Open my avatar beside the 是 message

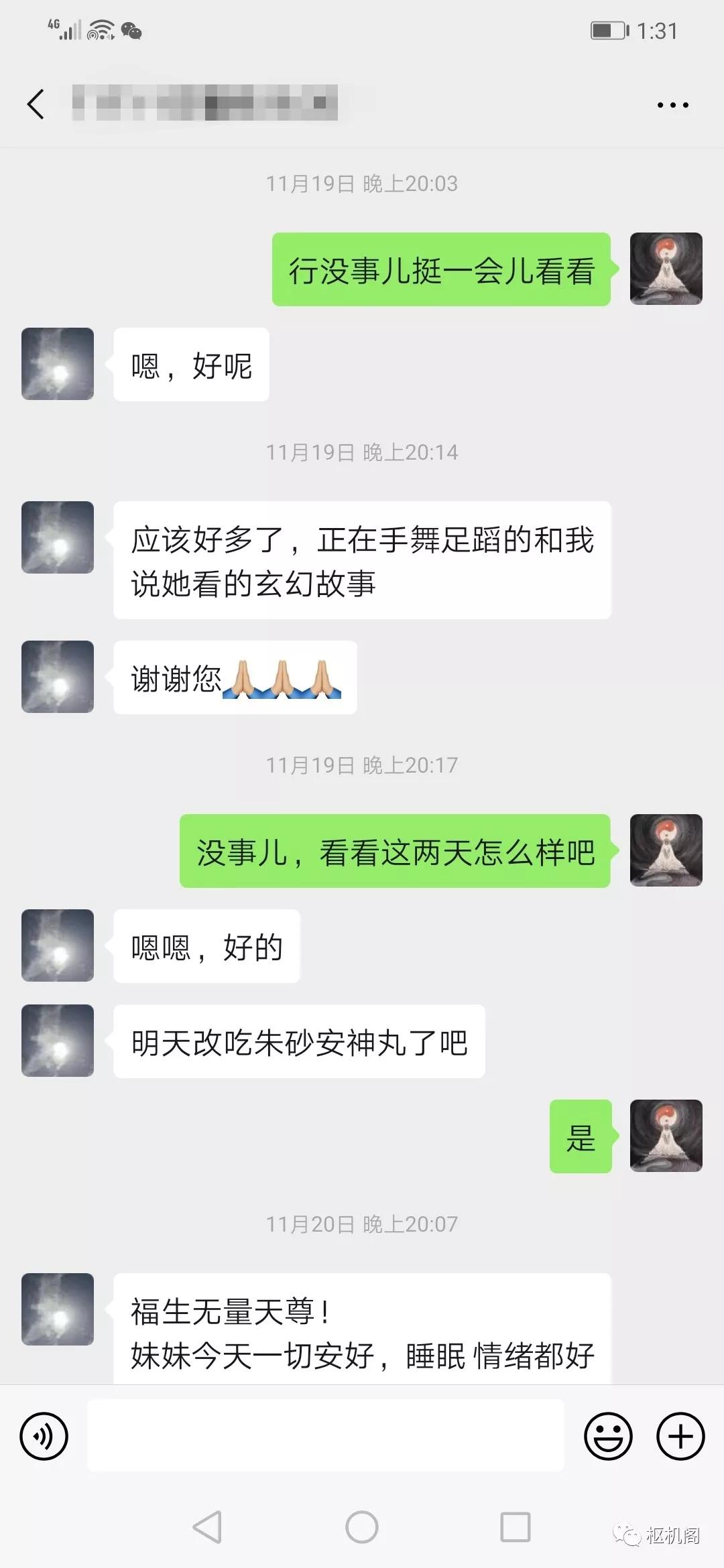point(666,1136)
